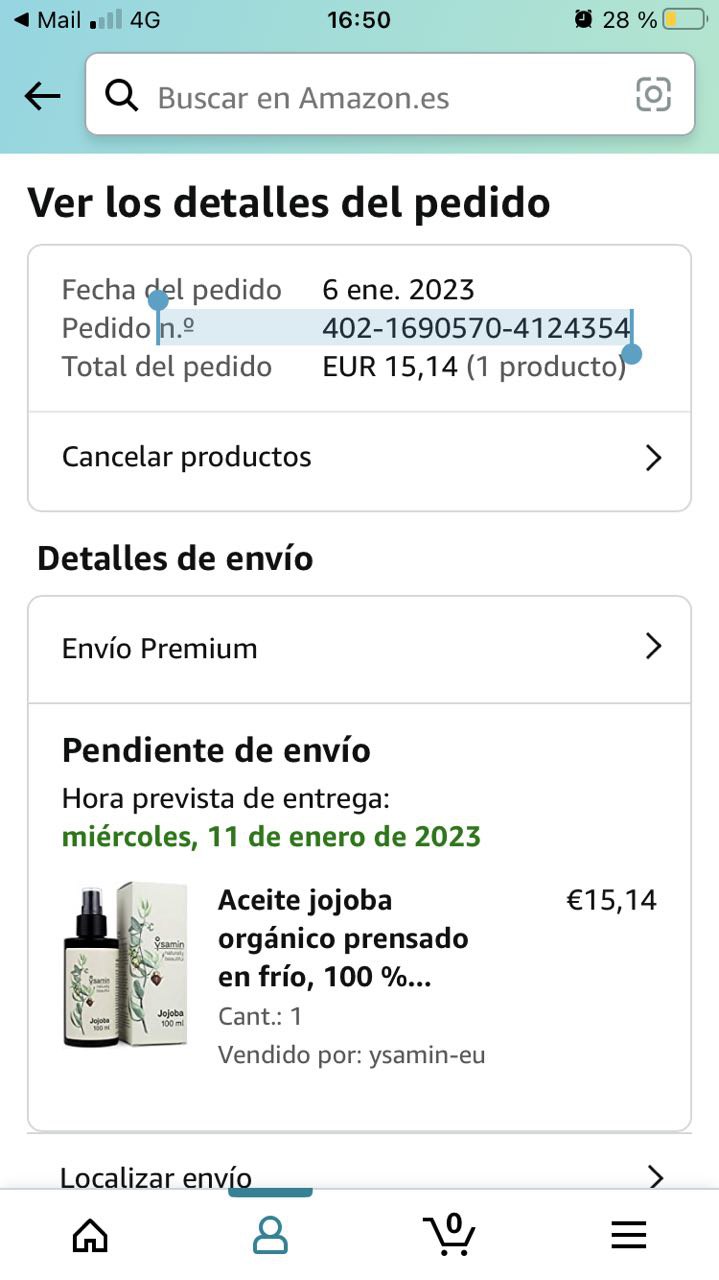This screenshot has height=1280, width=719.
Task: Open Localizar envío
Action: point(358,1176)
